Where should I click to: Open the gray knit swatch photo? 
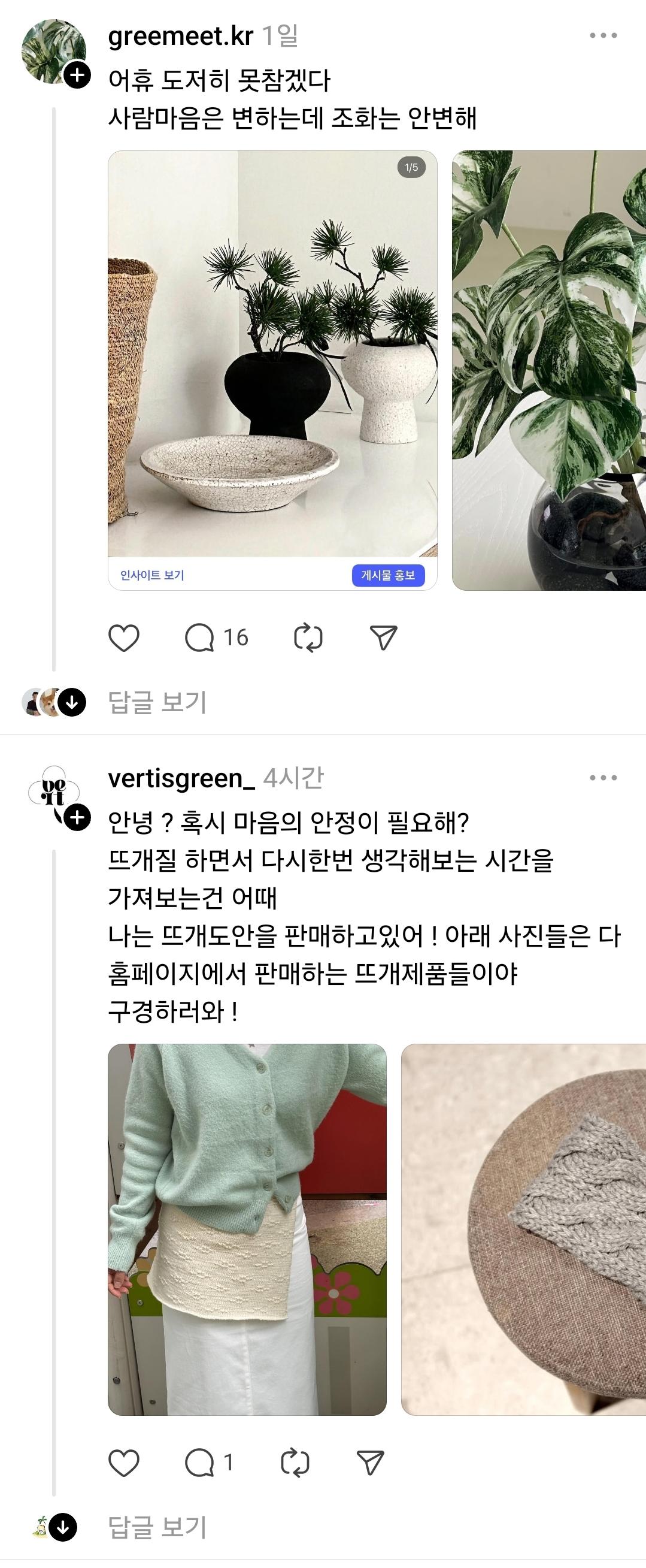(523, 1229)
